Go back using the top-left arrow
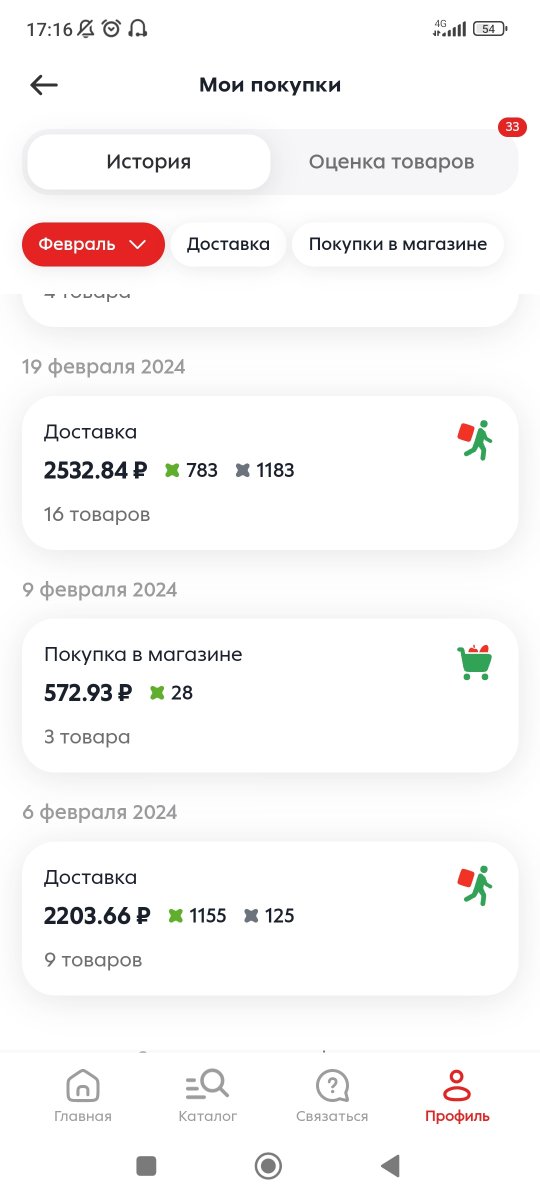This screenshot has width=540, height=1200. click(44, 85)
